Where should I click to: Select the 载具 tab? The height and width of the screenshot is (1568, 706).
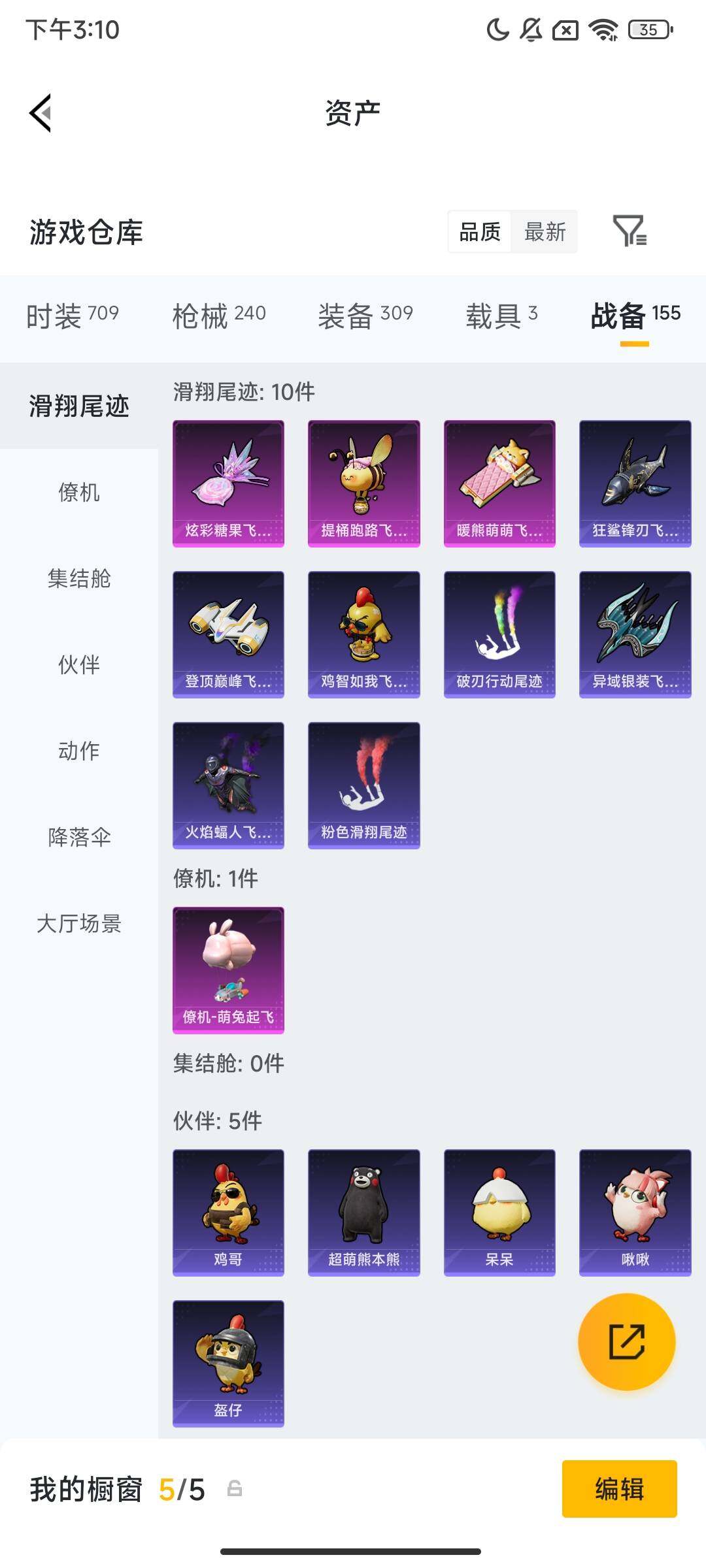tap(501, 316)
